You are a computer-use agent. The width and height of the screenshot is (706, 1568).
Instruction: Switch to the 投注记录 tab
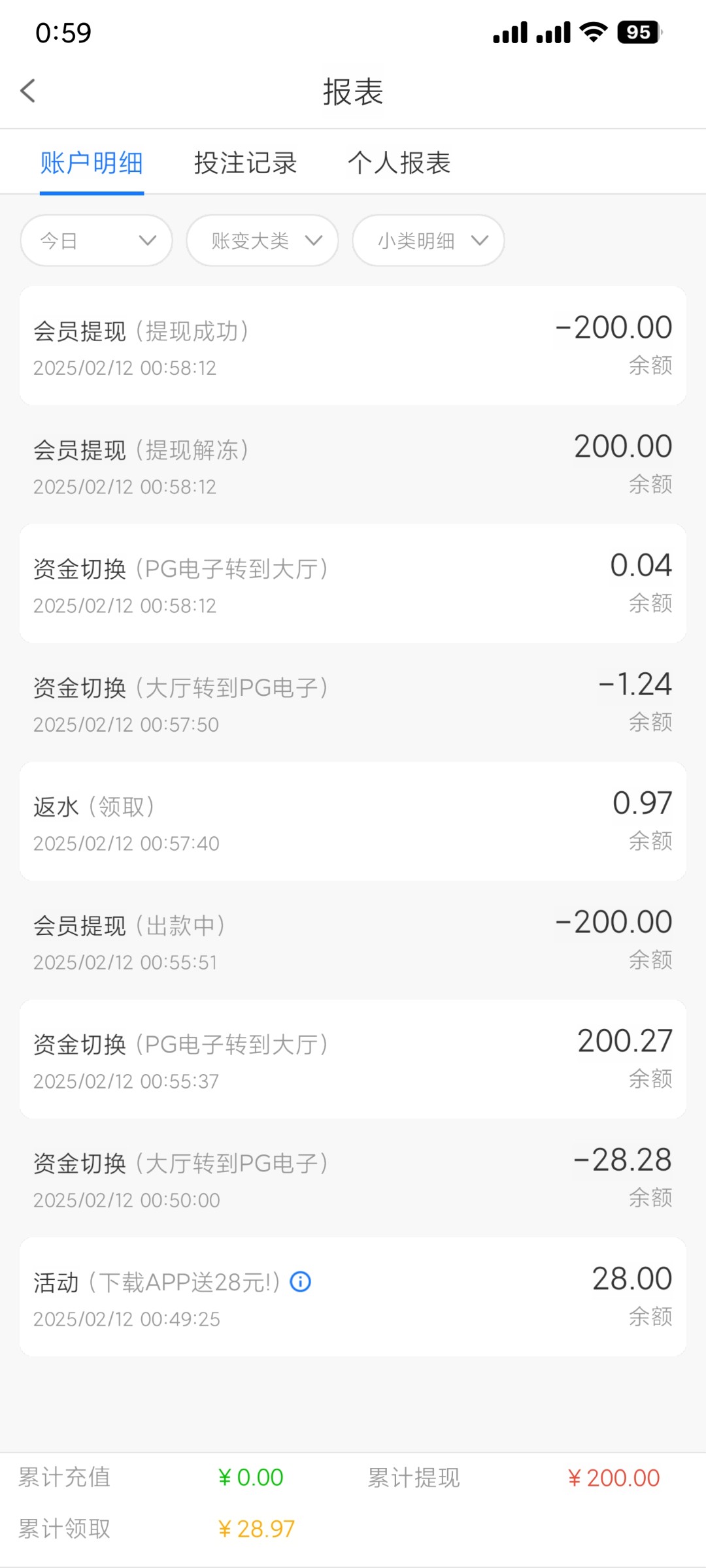tap(245, 163)
